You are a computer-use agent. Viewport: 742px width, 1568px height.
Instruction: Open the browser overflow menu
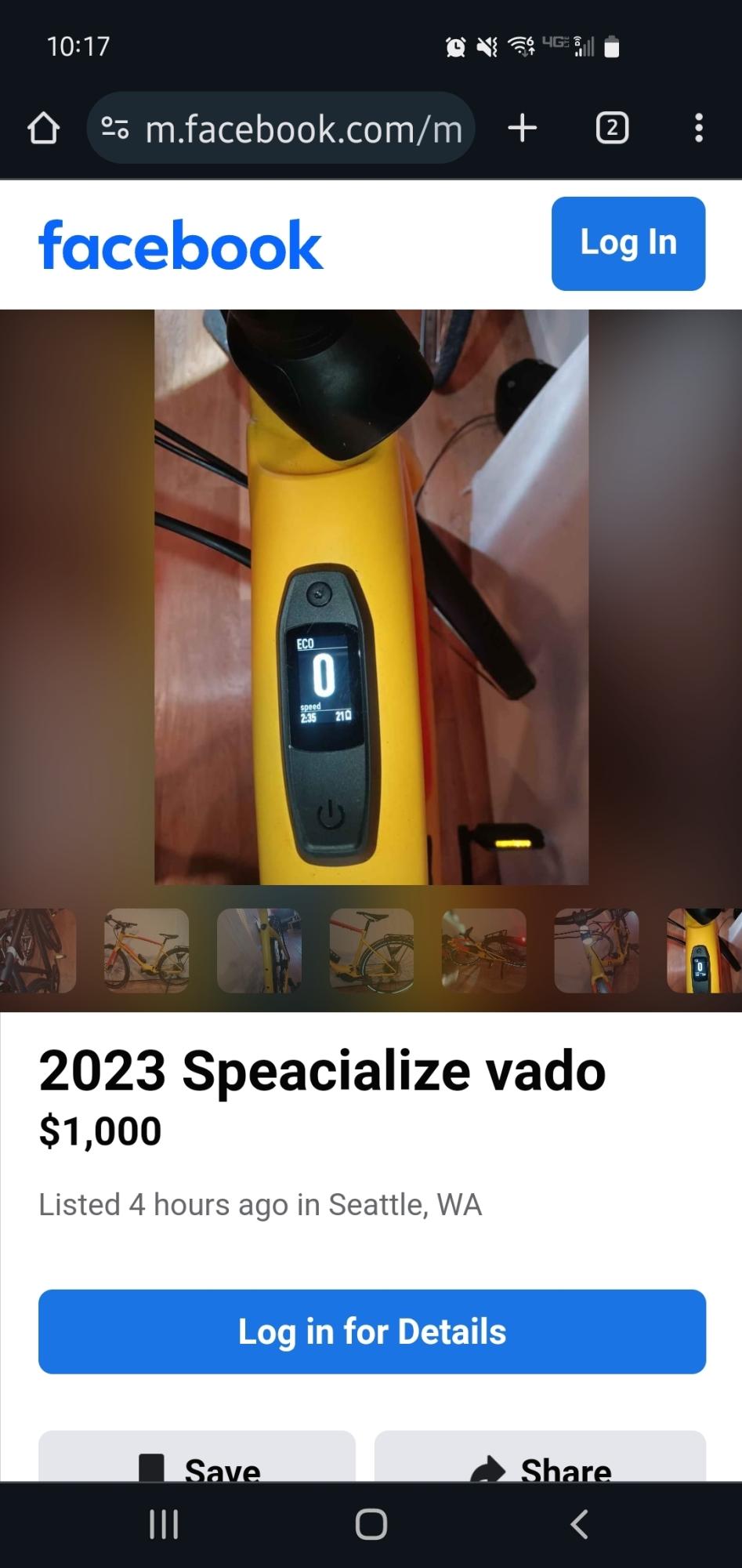pyautogui.click(x=698, y=128)
